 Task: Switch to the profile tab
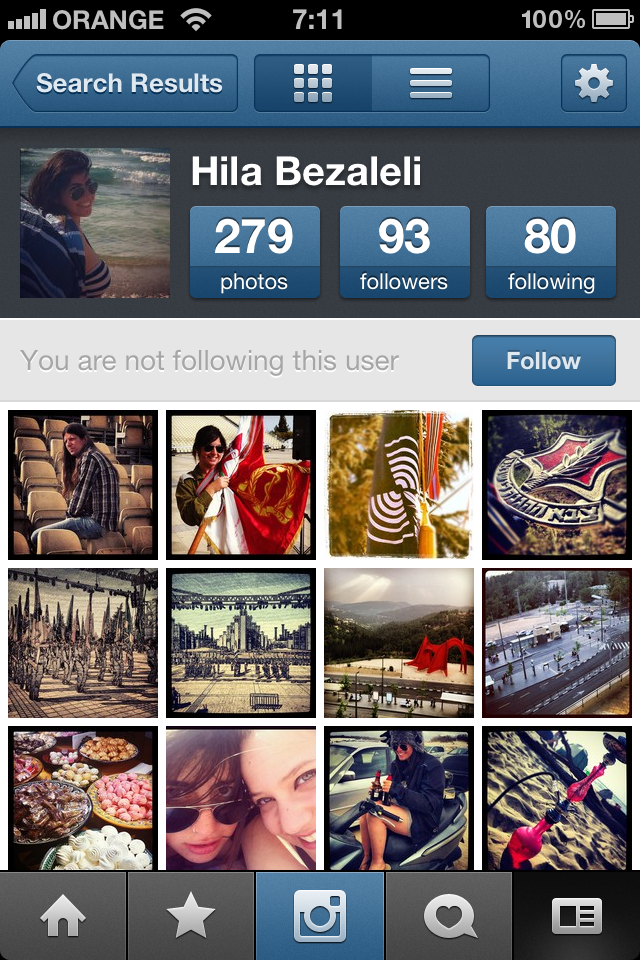[x=577, y=917]
